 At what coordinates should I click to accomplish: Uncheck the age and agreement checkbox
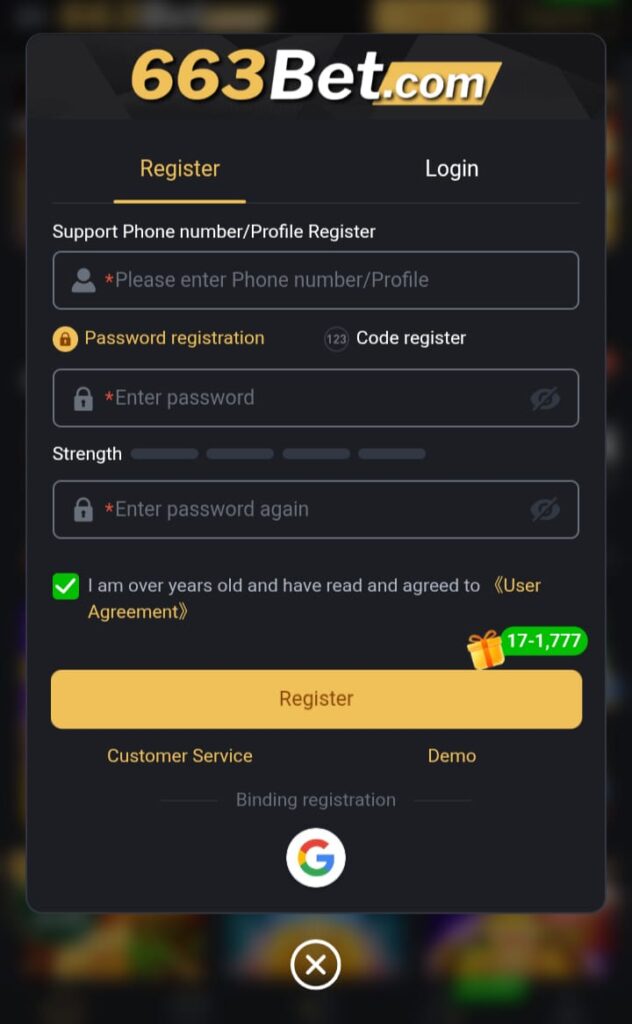point(66,586)
